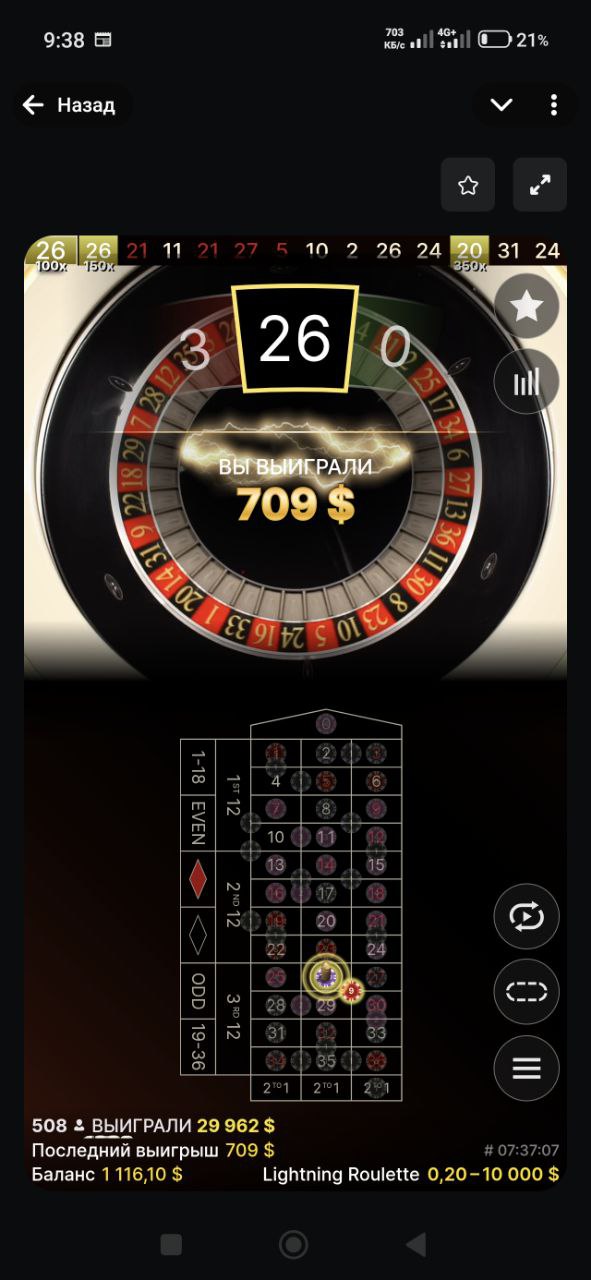Screen dimensions: 591x1280
Task: Bet on the red diamond field
Action: tap(198, 880)
